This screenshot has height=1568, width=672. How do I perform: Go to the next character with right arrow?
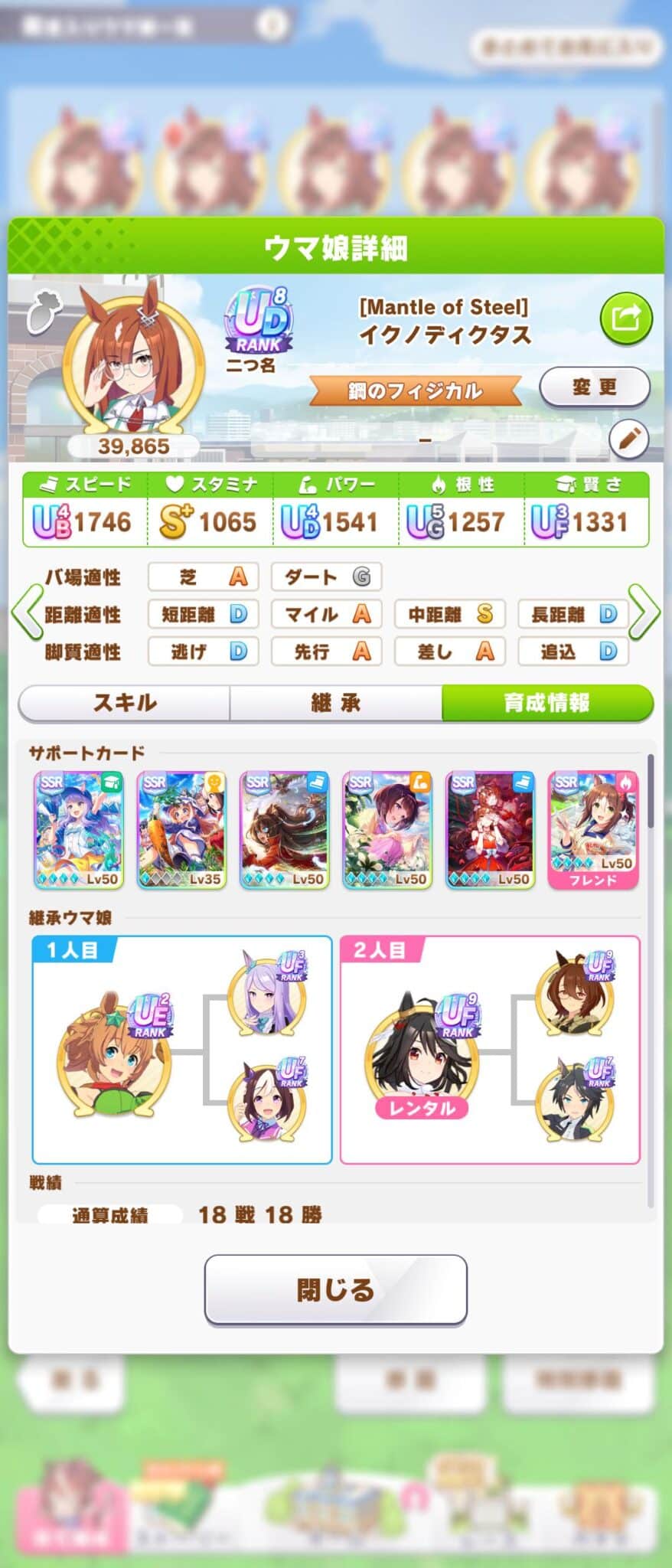(644, 612)
